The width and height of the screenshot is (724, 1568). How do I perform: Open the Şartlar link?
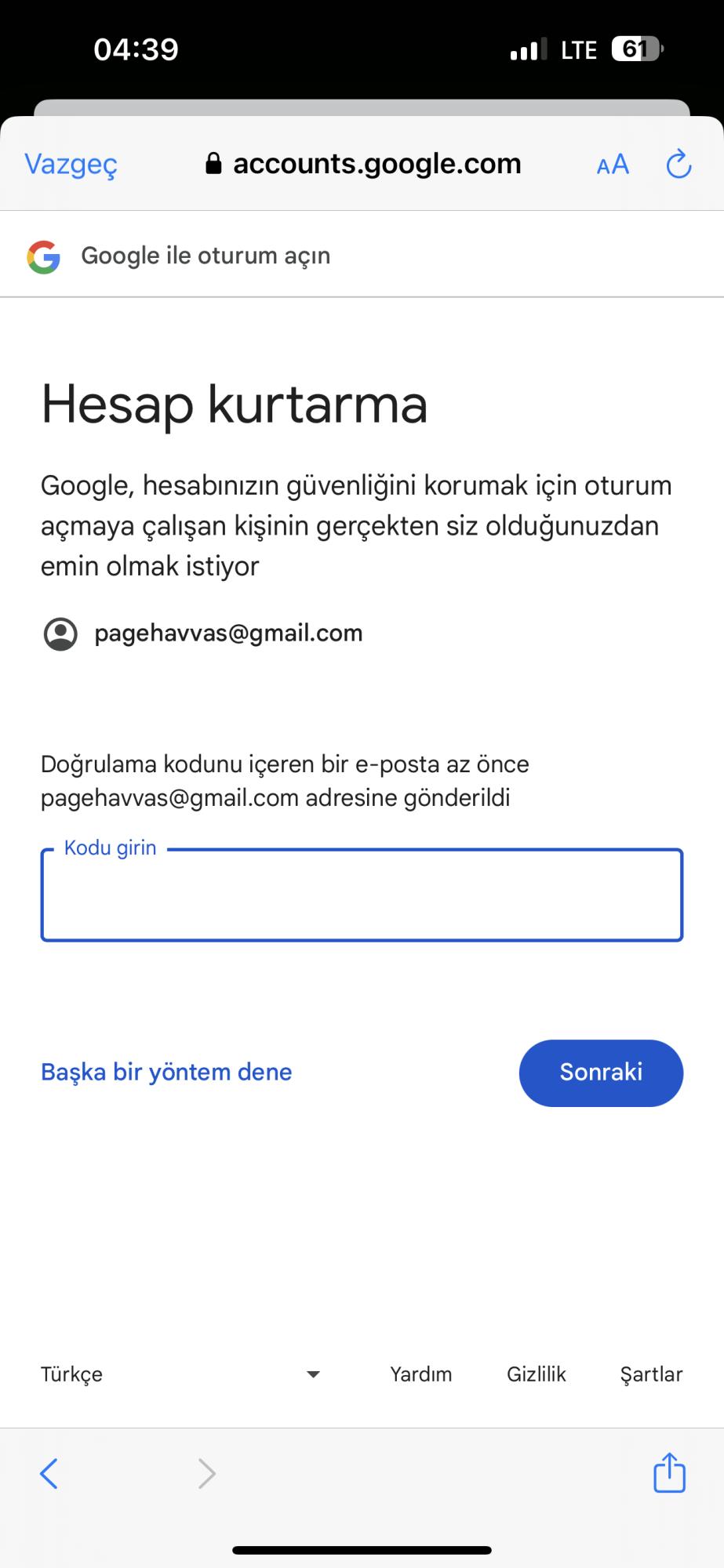(x=651, y=1374)
